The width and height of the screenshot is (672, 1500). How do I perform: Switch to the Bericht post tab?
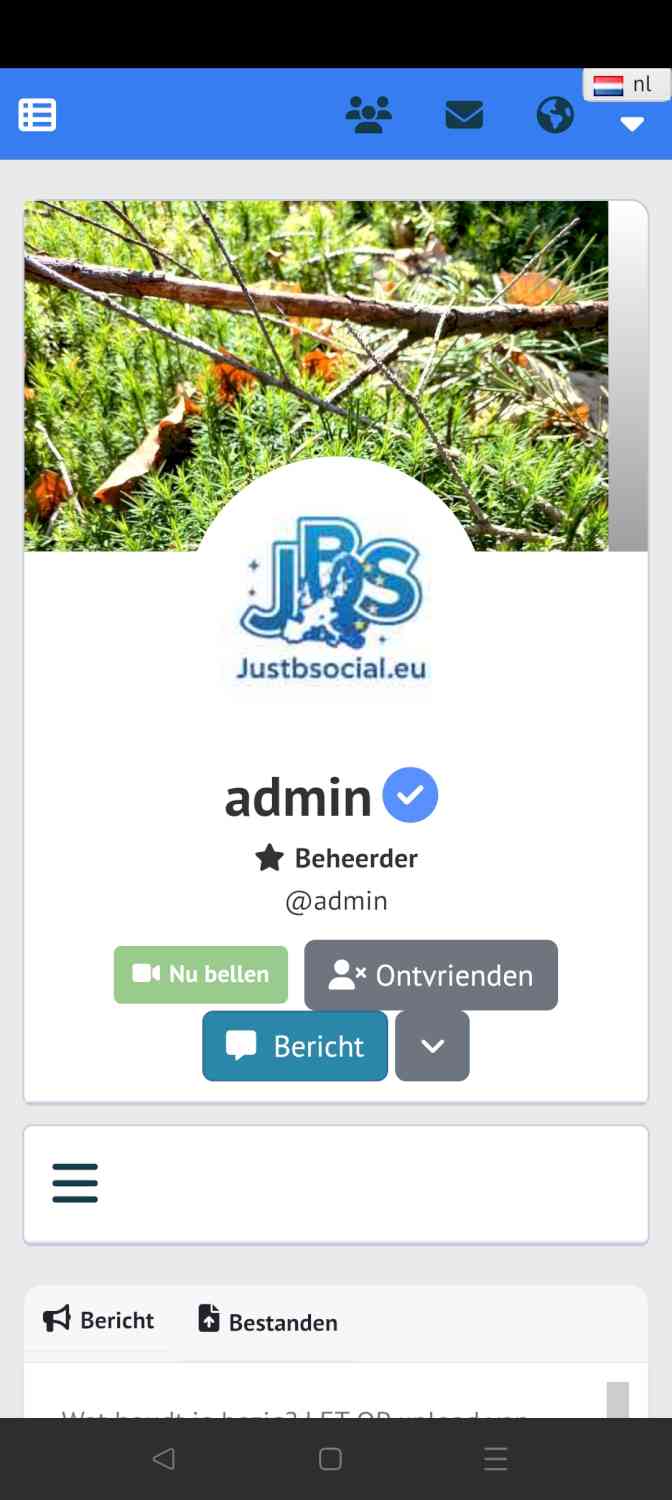coord(99,1320)
